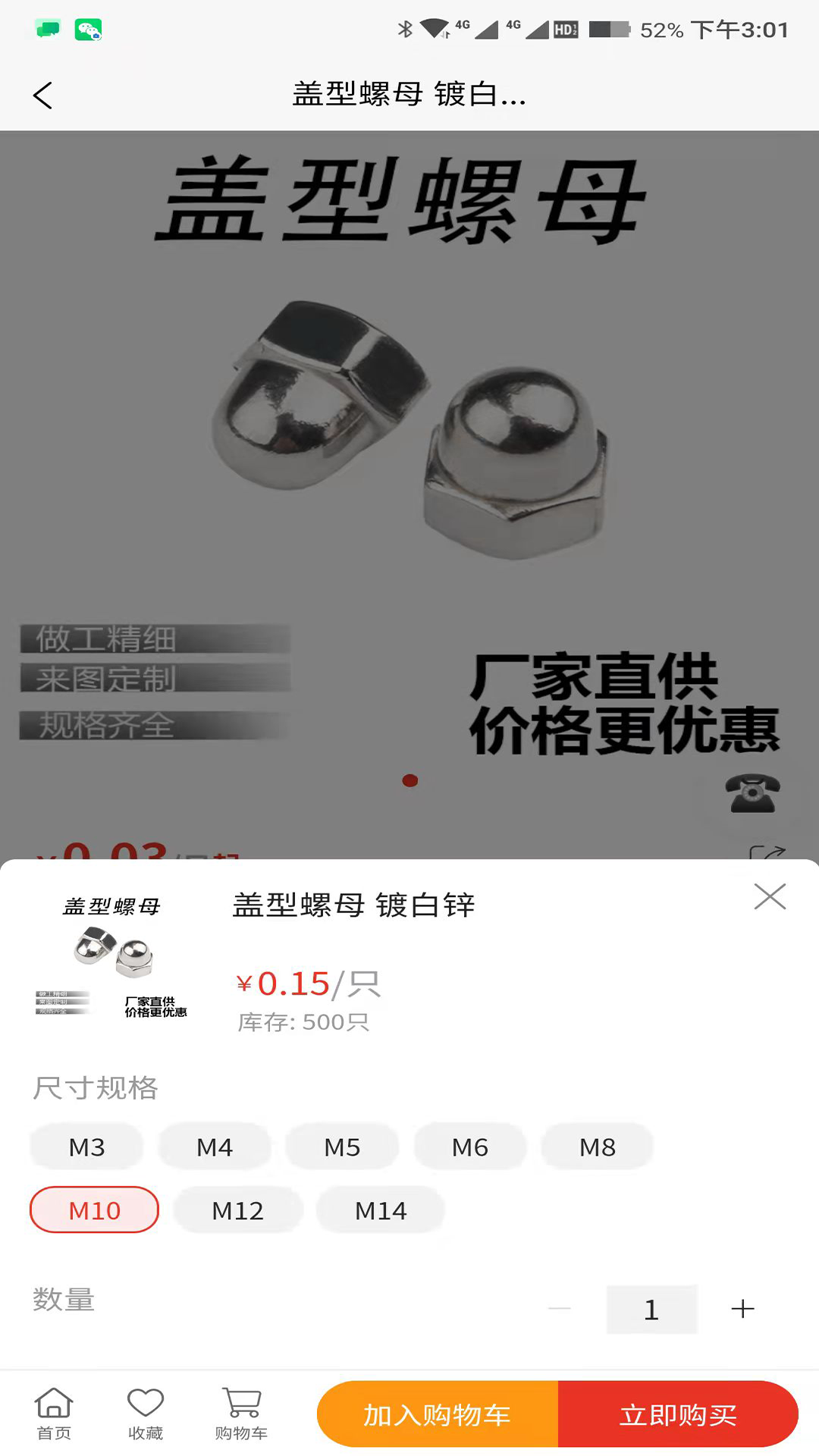The height and width of the screenshot is (1456, 819).
Task: Switch selection from M10 to M12
Action: [x=237, y=1210]
